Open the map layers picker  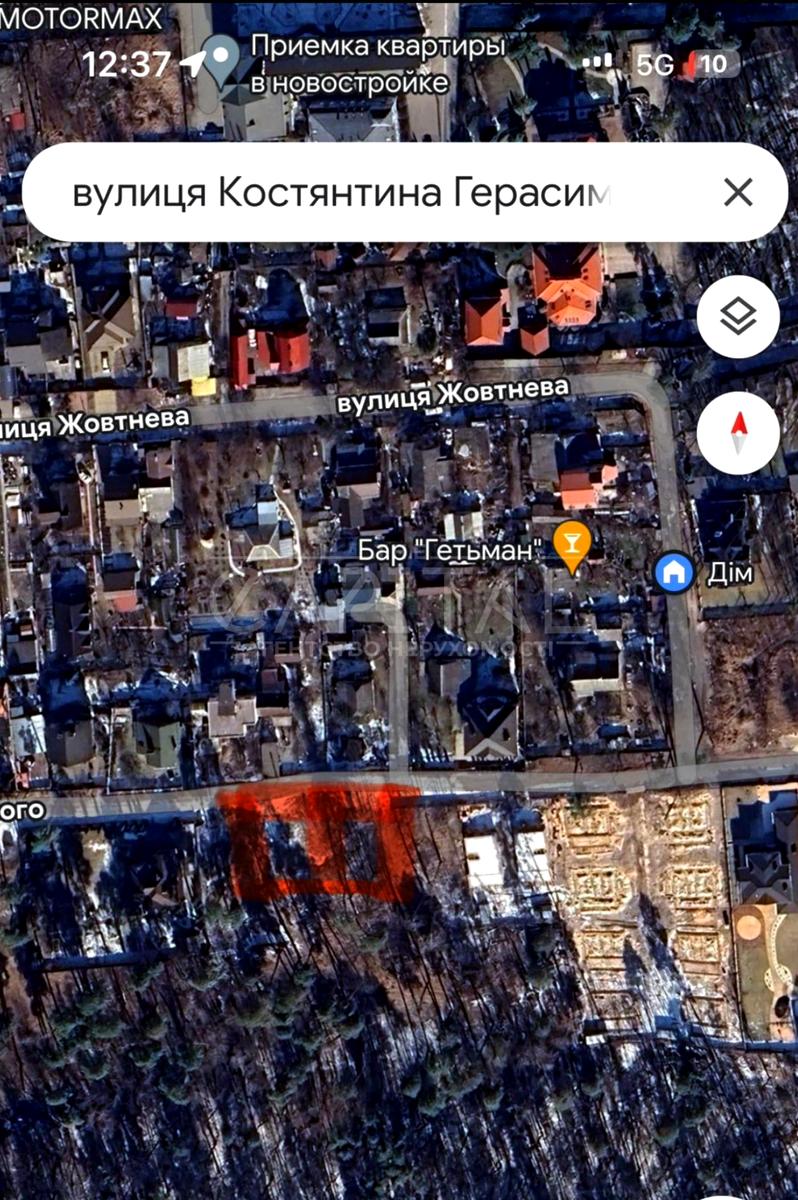pyautogui.click(x=740, y=315)
